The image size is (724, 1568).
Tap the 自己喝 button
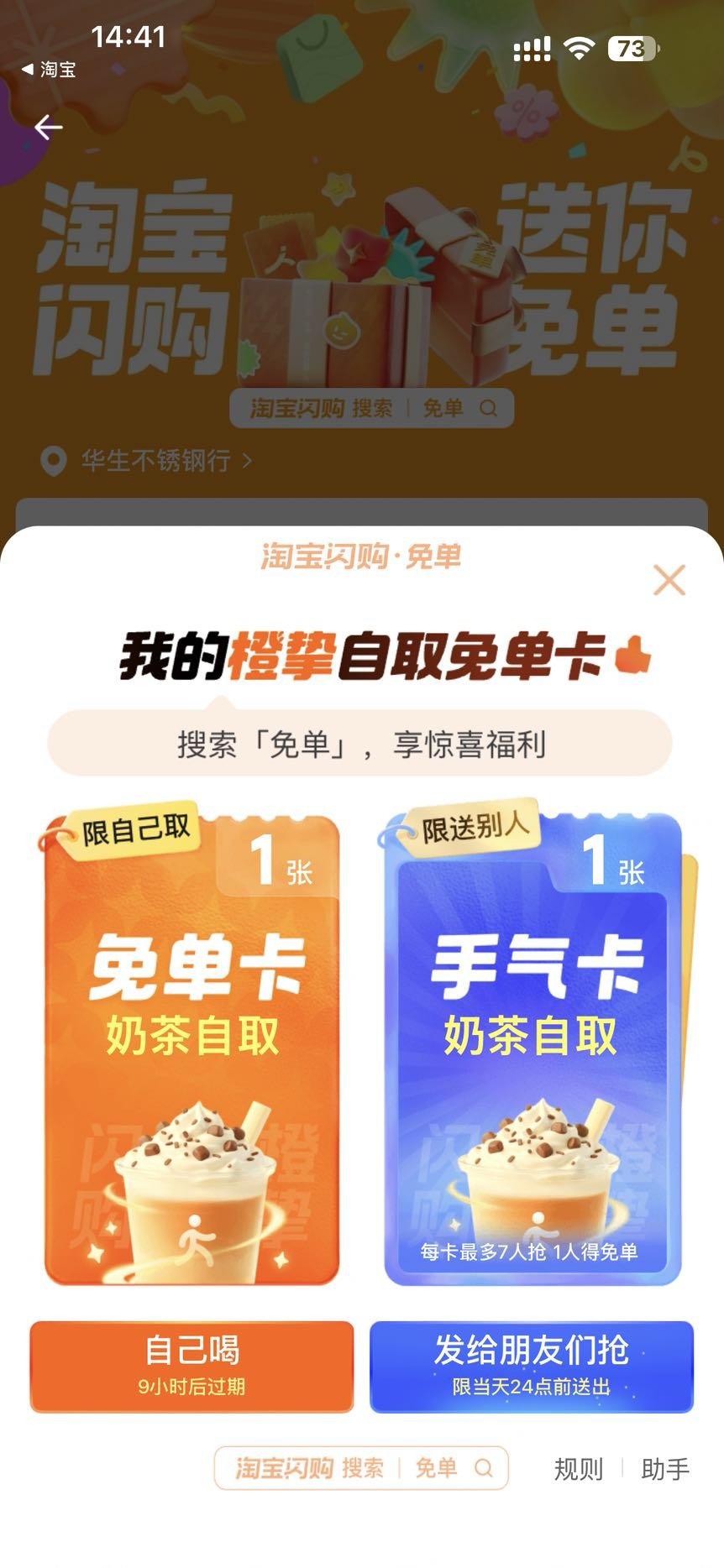pos(191,1366)
